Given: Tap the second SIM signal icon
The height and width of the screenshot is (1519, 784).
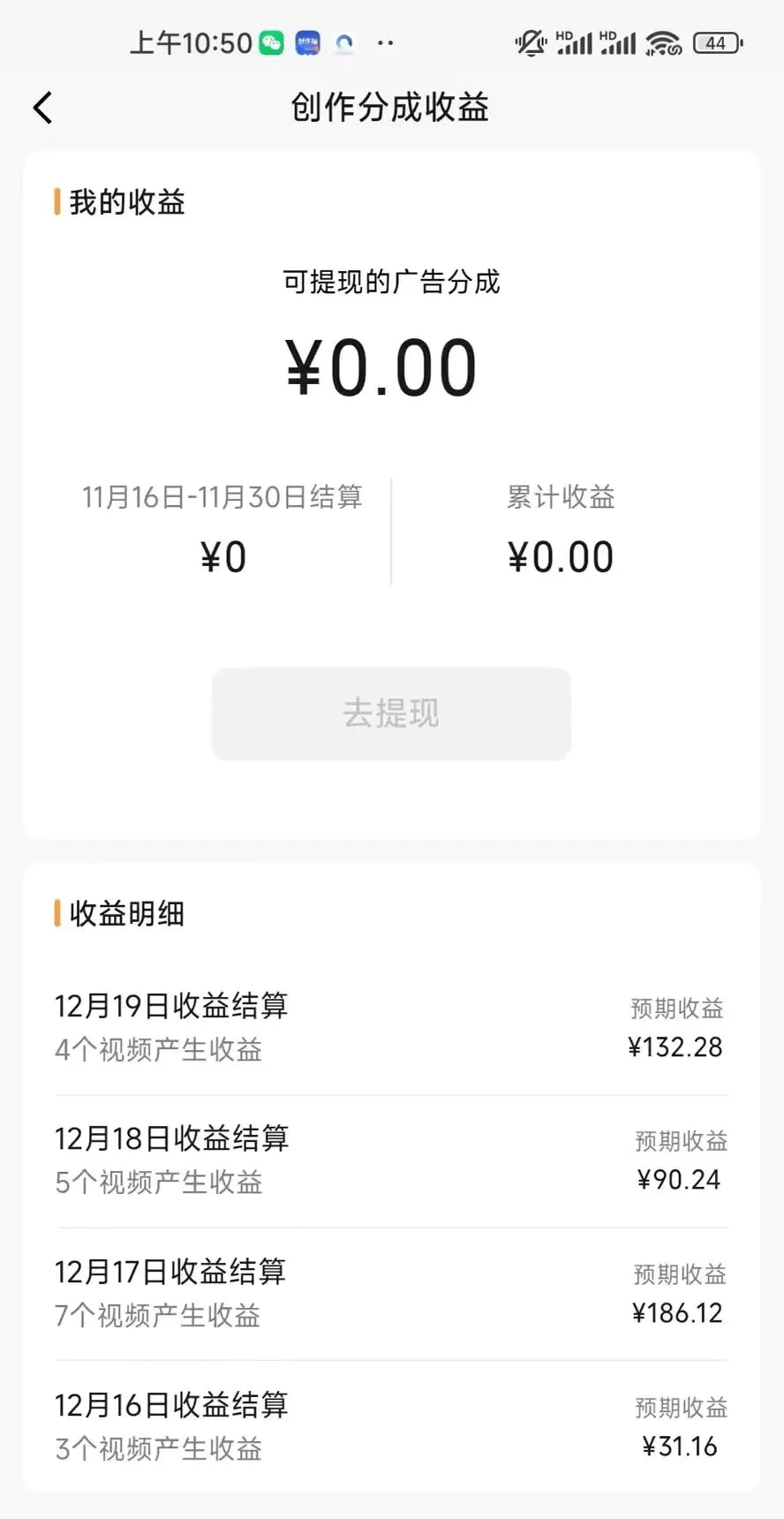Looking at the screenshot, I should (x=616, y=42).
